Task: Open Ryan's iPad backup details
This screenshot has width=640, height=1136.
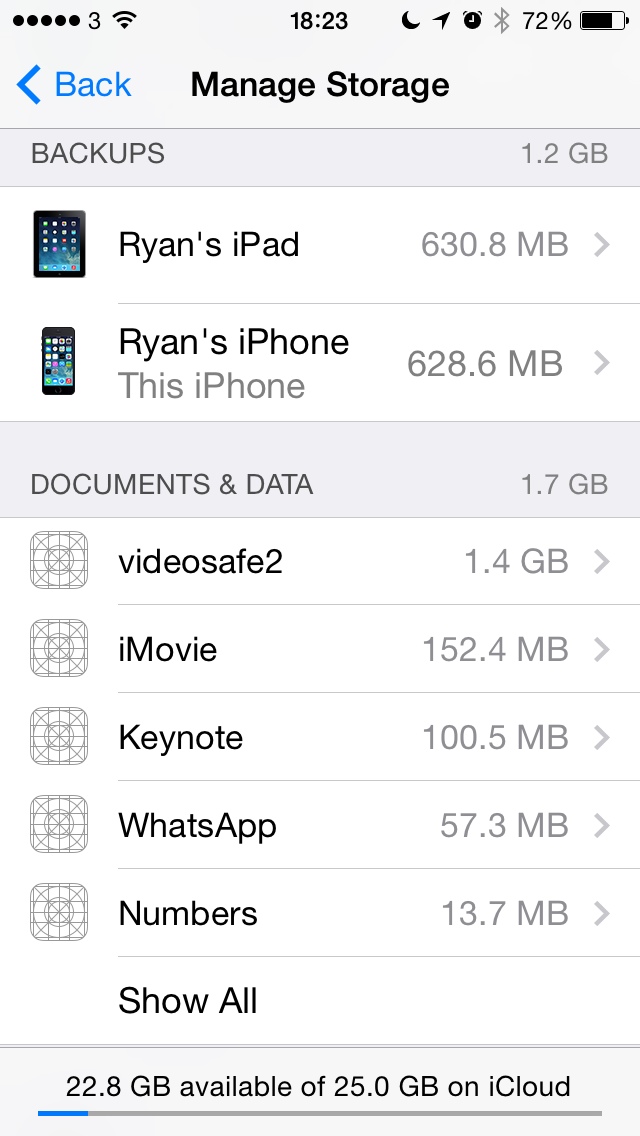Action: pos(320,245)
